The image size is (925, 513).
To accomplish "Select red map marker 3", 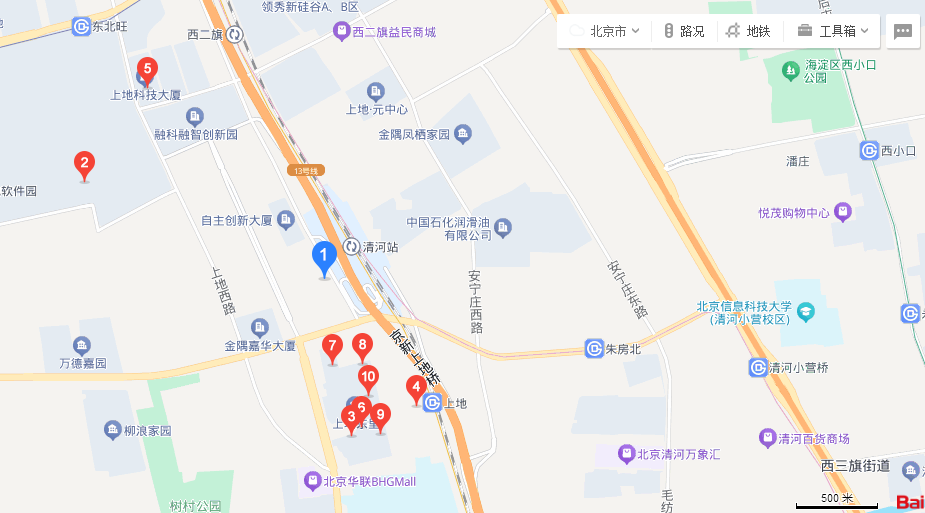I will click(350, 417).
